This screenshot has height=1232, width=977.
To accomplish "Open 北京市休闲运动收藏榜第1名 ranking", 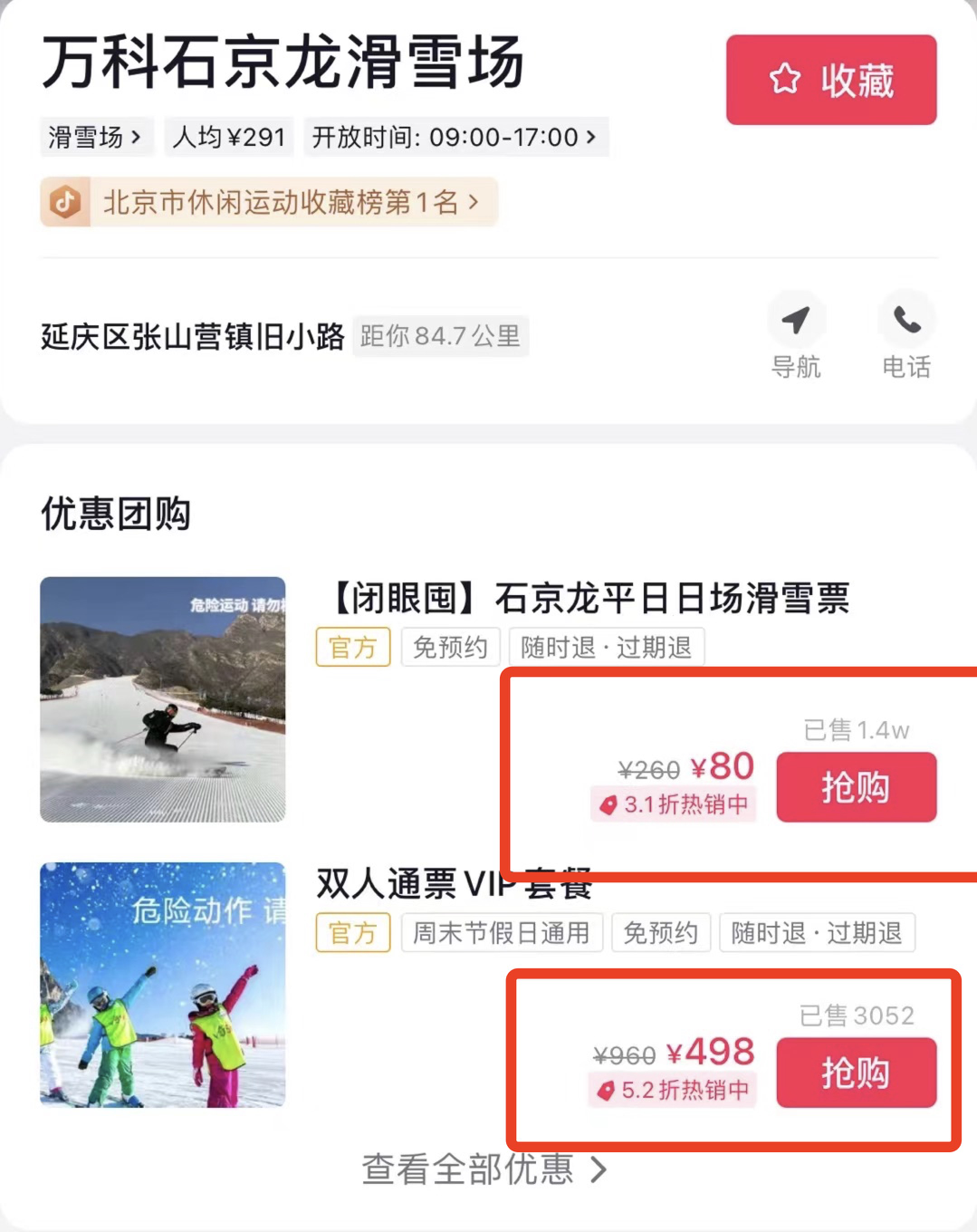I will tap(269, 202).
